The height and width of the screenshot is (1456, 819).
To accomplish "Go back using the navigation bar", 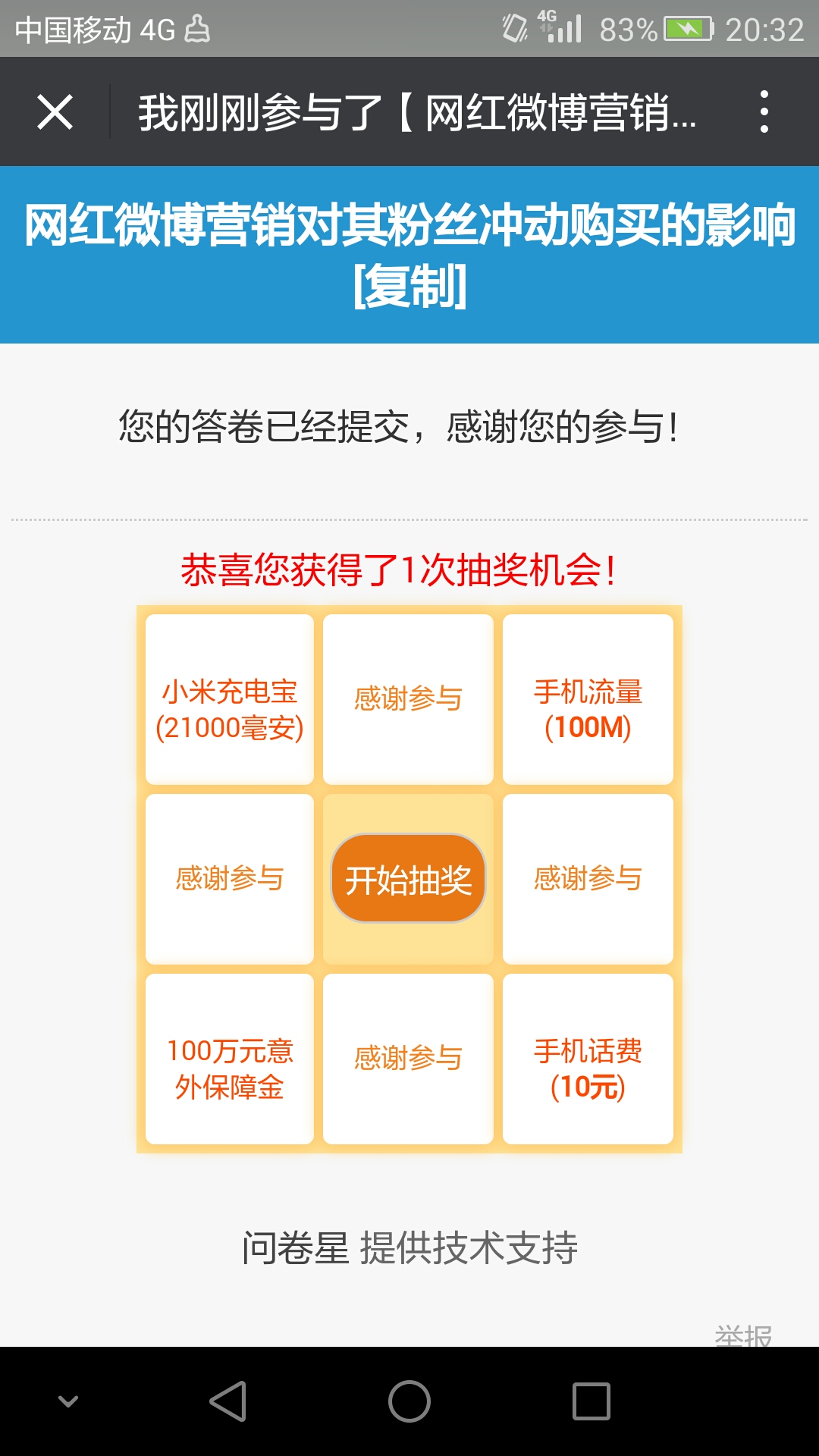I will (x=228, y=1401).
